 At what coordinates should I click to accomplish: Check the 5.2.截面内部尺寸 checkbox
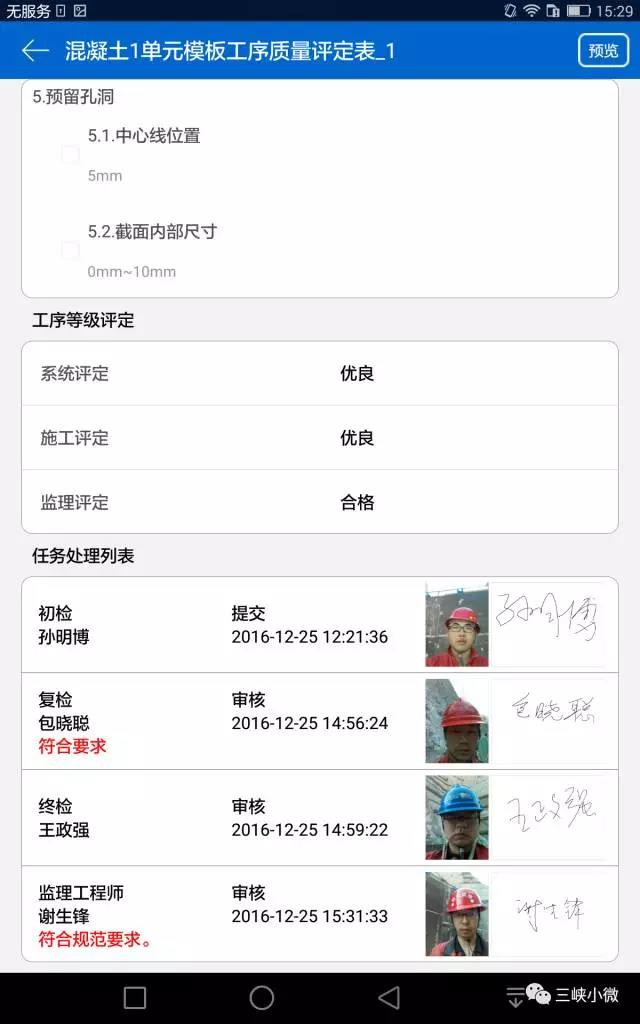point(71,250)
